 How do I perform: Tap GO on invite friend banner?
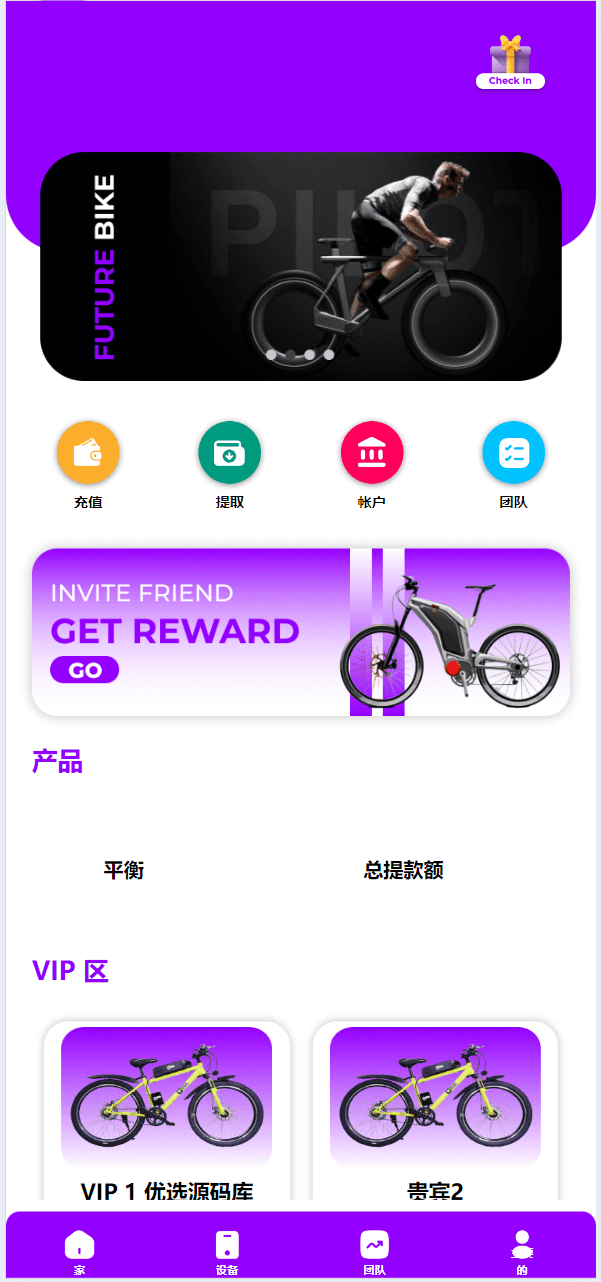85,670
